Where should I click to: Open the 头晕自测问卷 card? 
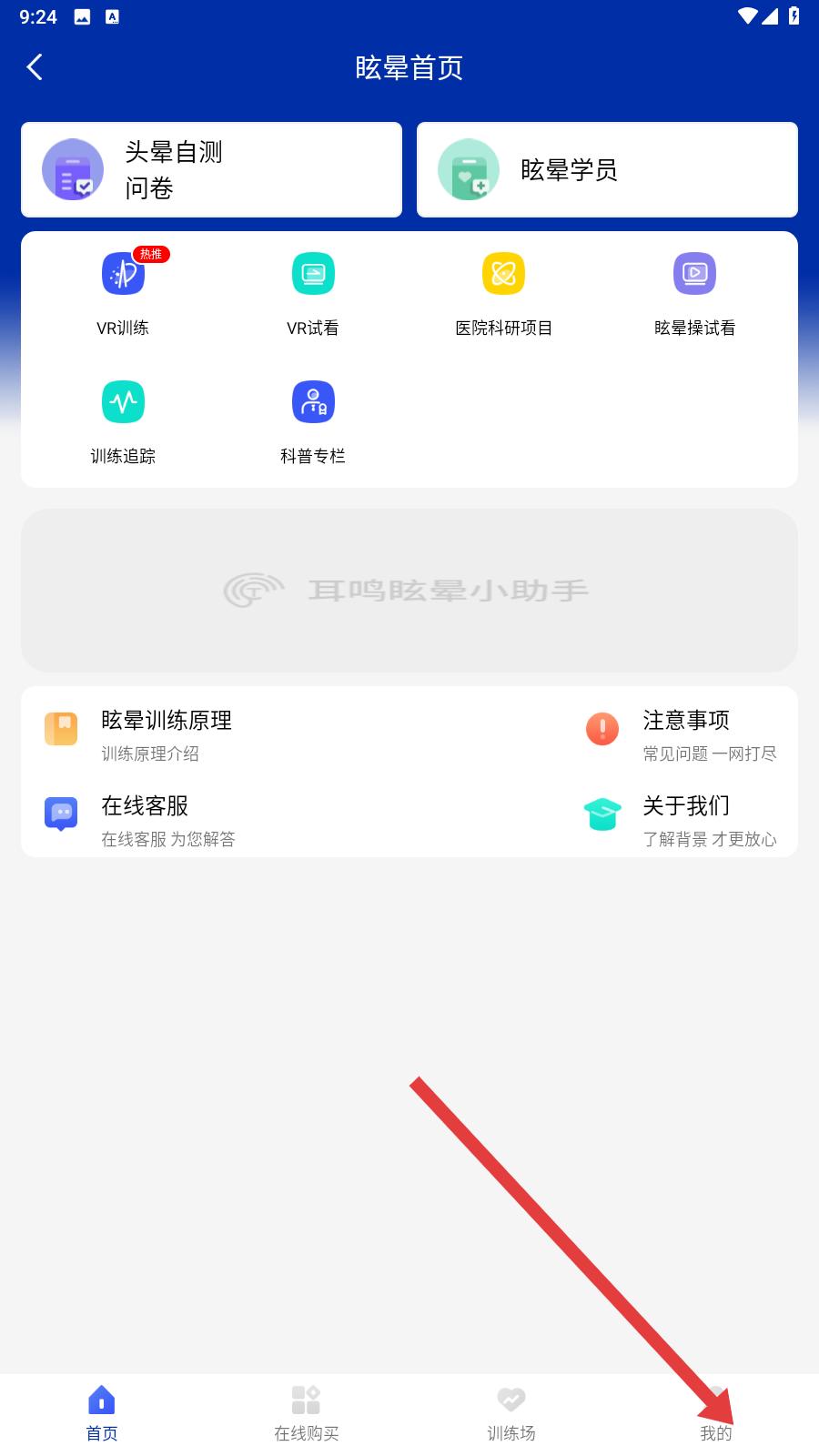211,170
